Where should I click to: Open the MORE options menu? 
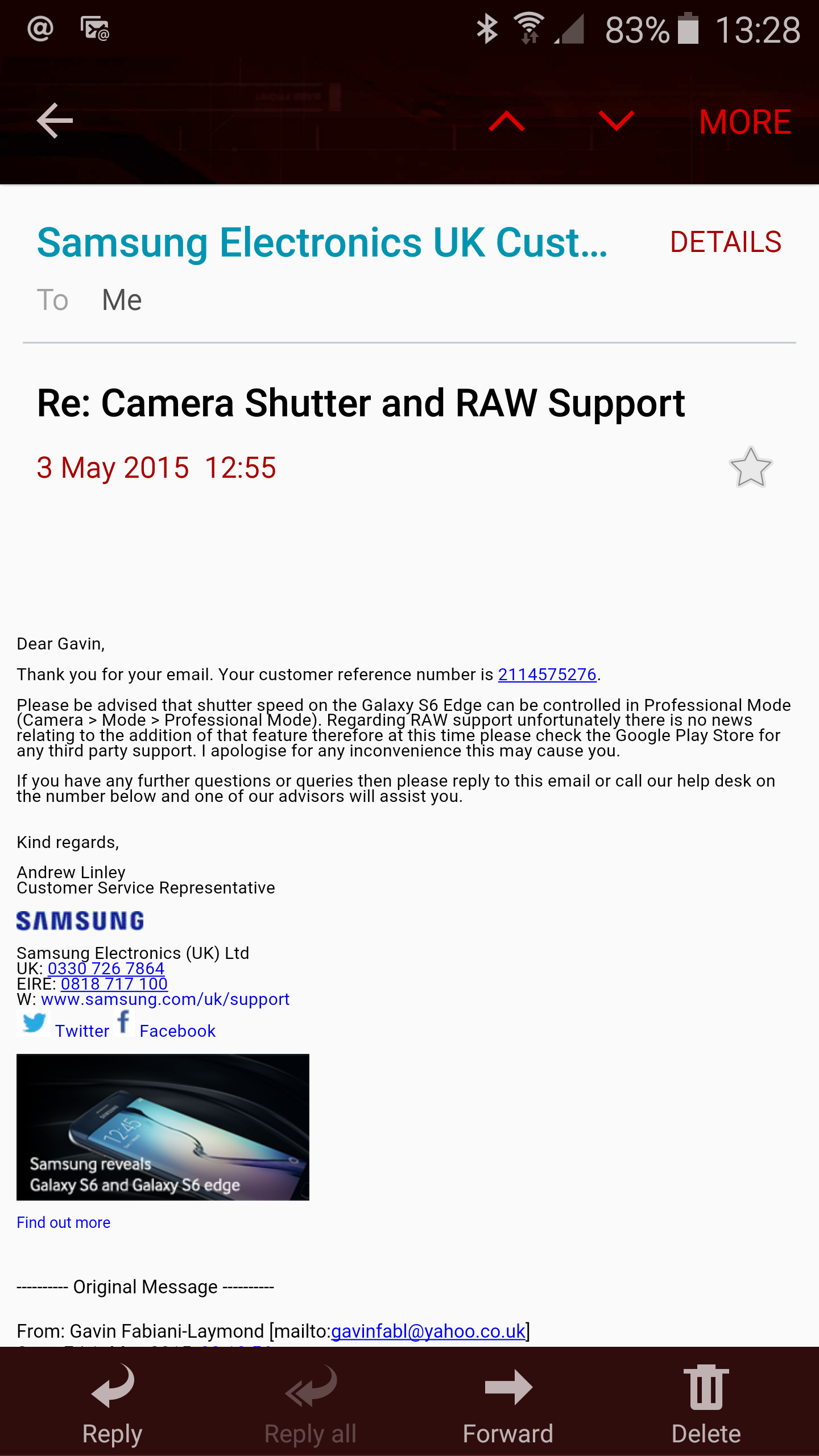pyautogui.click(x=744, y=122)
